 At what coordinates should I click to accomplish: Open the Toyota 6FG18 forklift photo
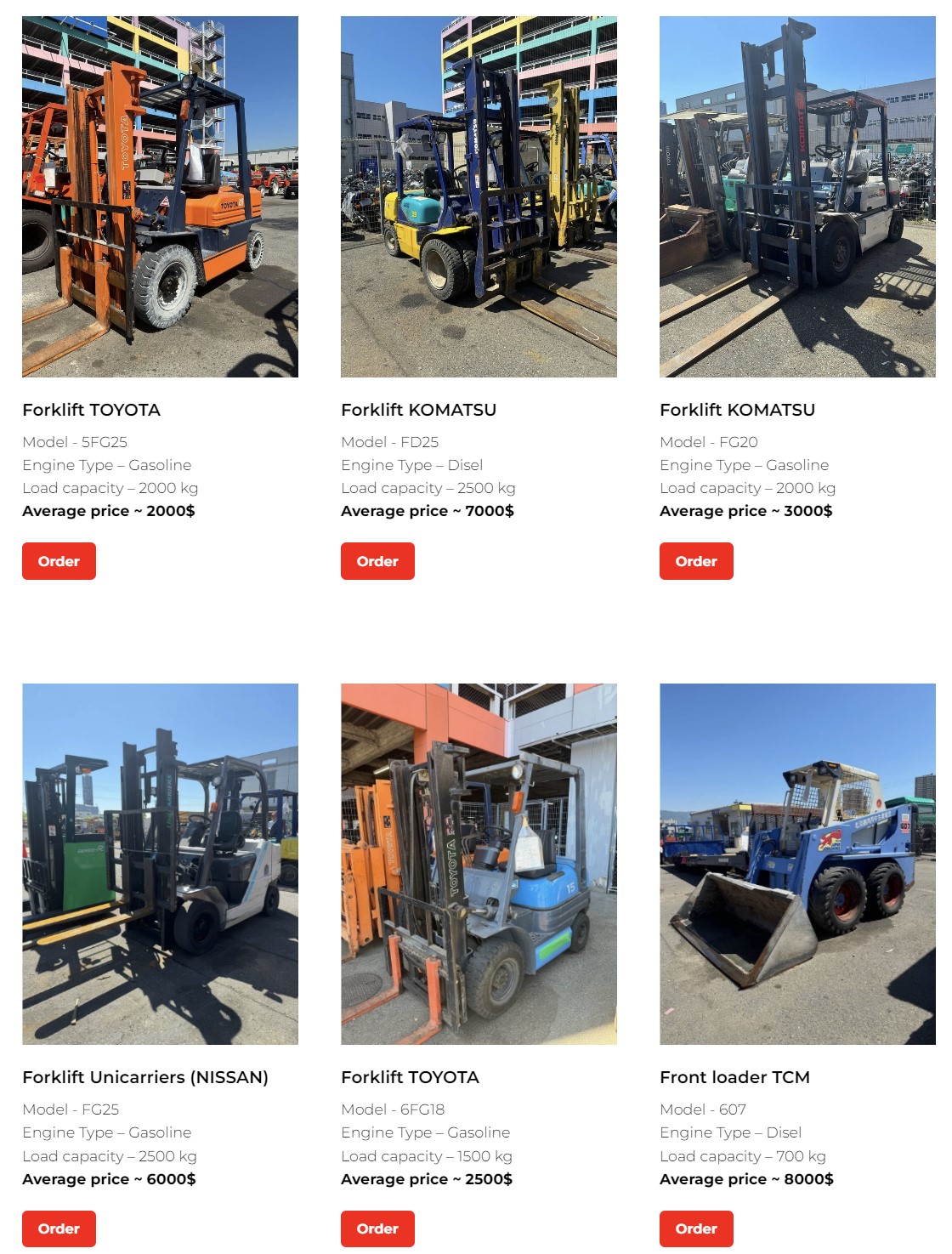(479, 864)
